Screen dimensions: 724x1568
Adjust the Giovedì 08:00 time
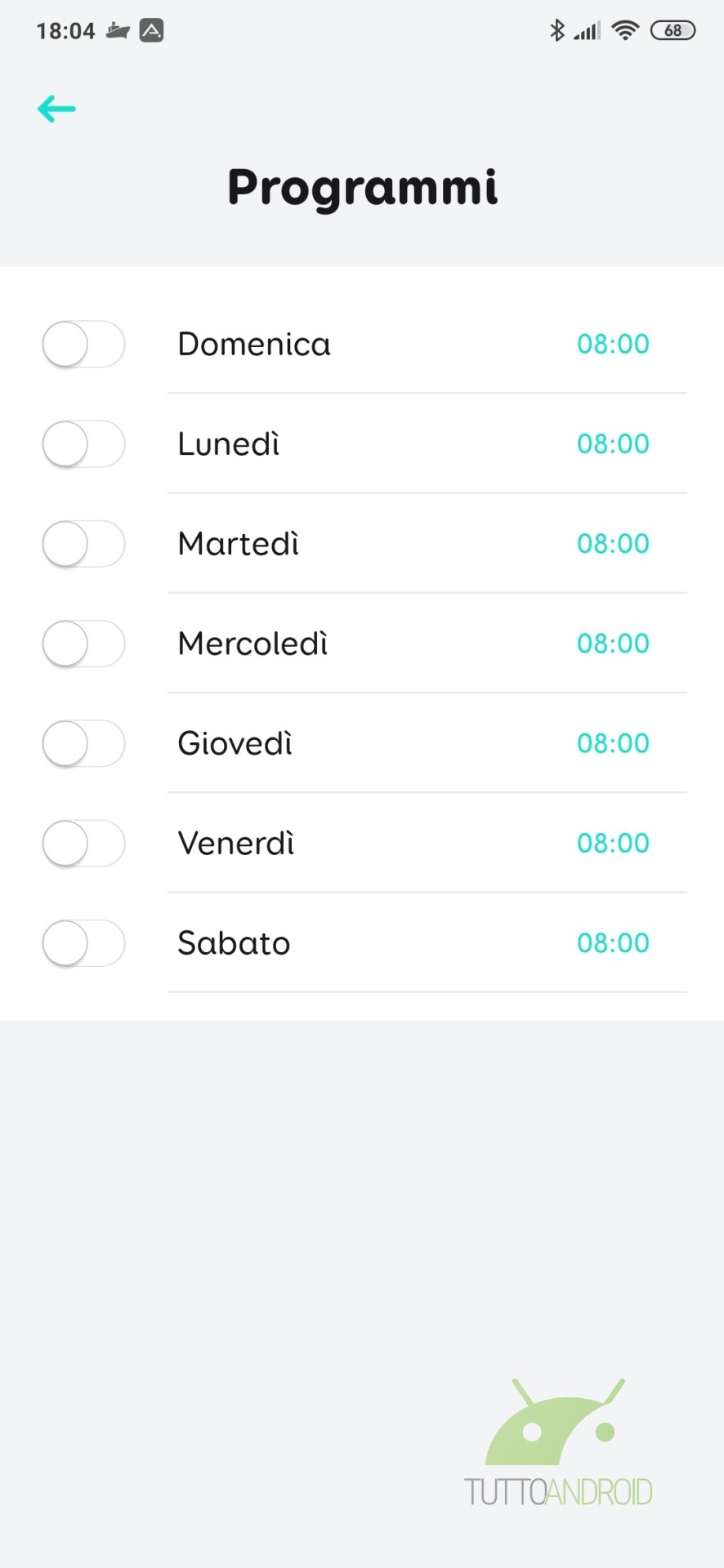[x=613, y=743]
